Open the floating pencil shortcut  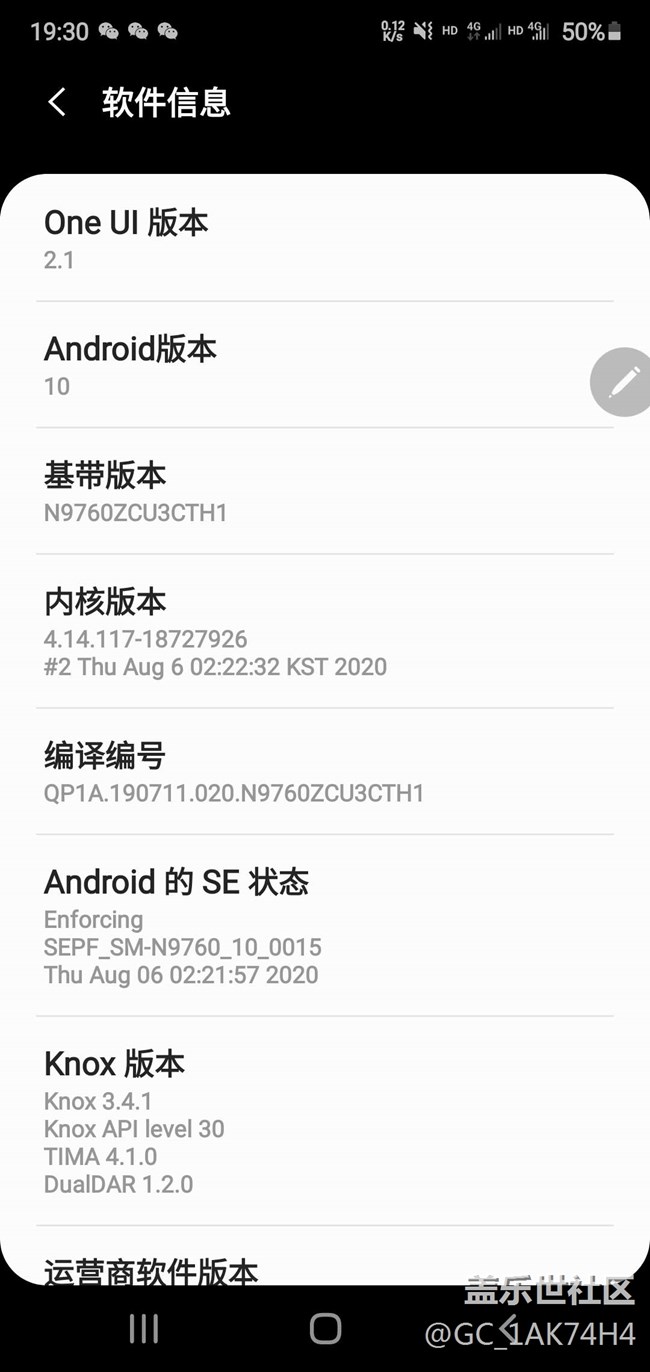point(623,382)
